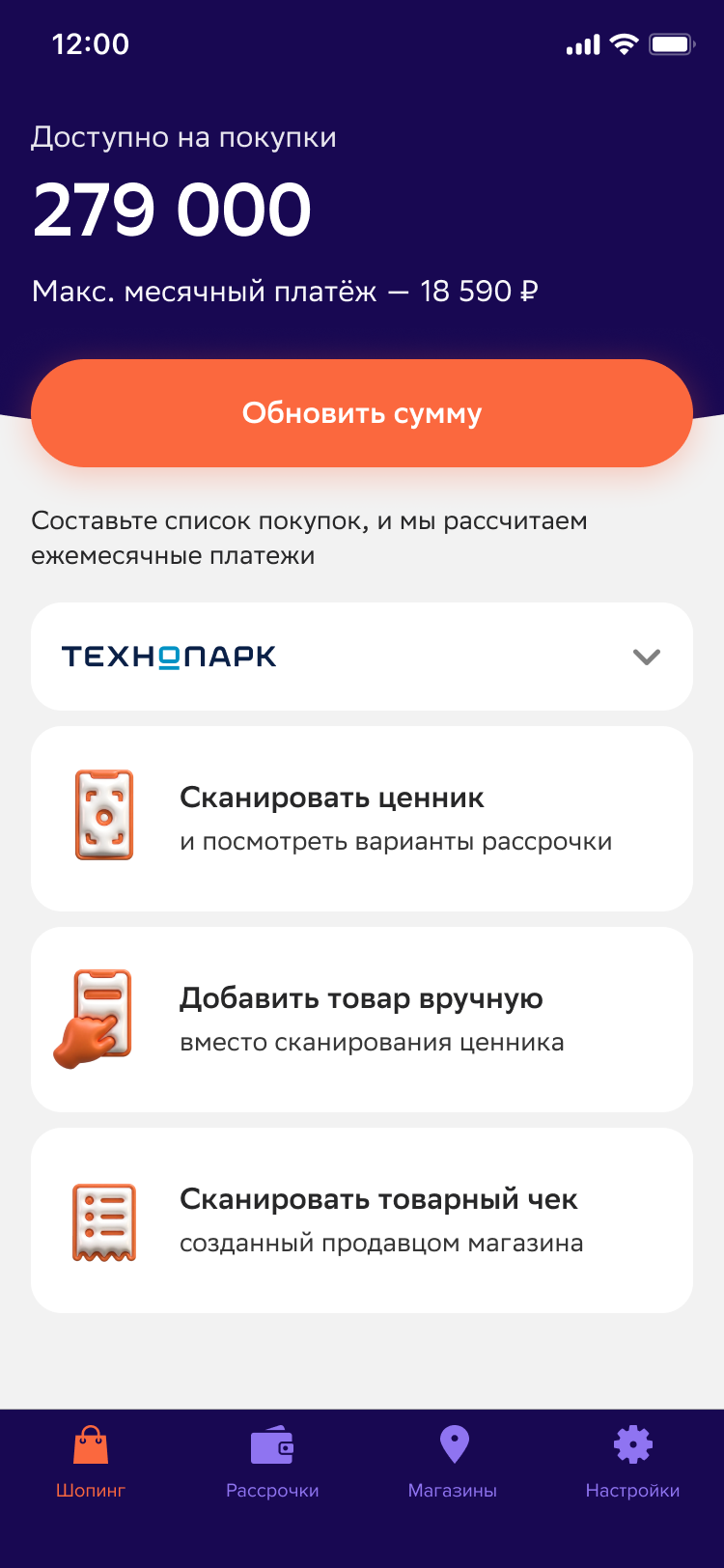Screen dimensions: 724x1568
Task: Tap the Обновить сумму button
Action: click(x=362, y=413)
